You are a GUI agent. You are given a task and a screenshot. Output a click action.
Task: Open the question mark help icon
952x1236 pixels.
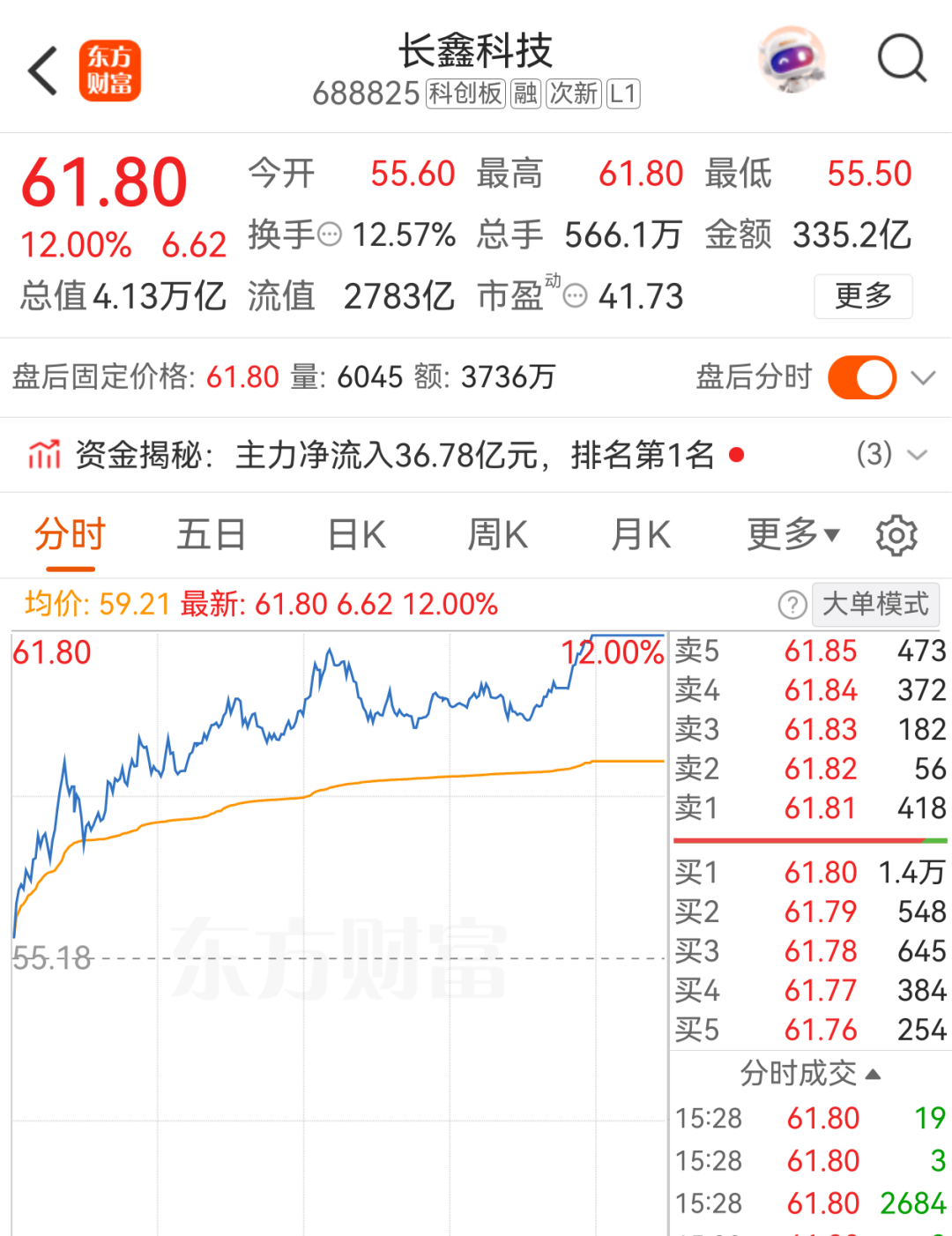(x=792, y=605)
